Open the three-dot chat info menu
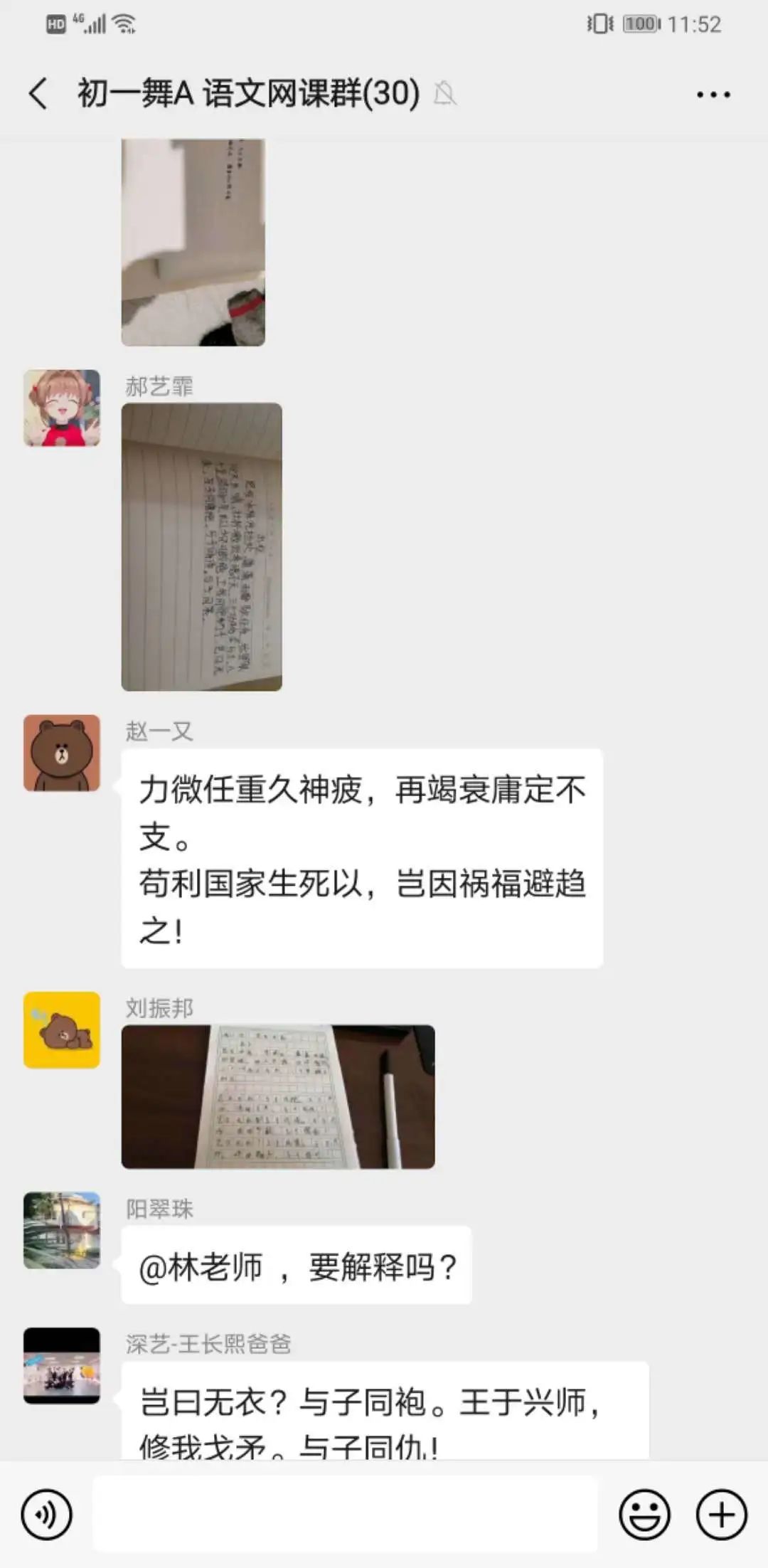The width and height of the screenshot is (768, 1568). [713, 95]
